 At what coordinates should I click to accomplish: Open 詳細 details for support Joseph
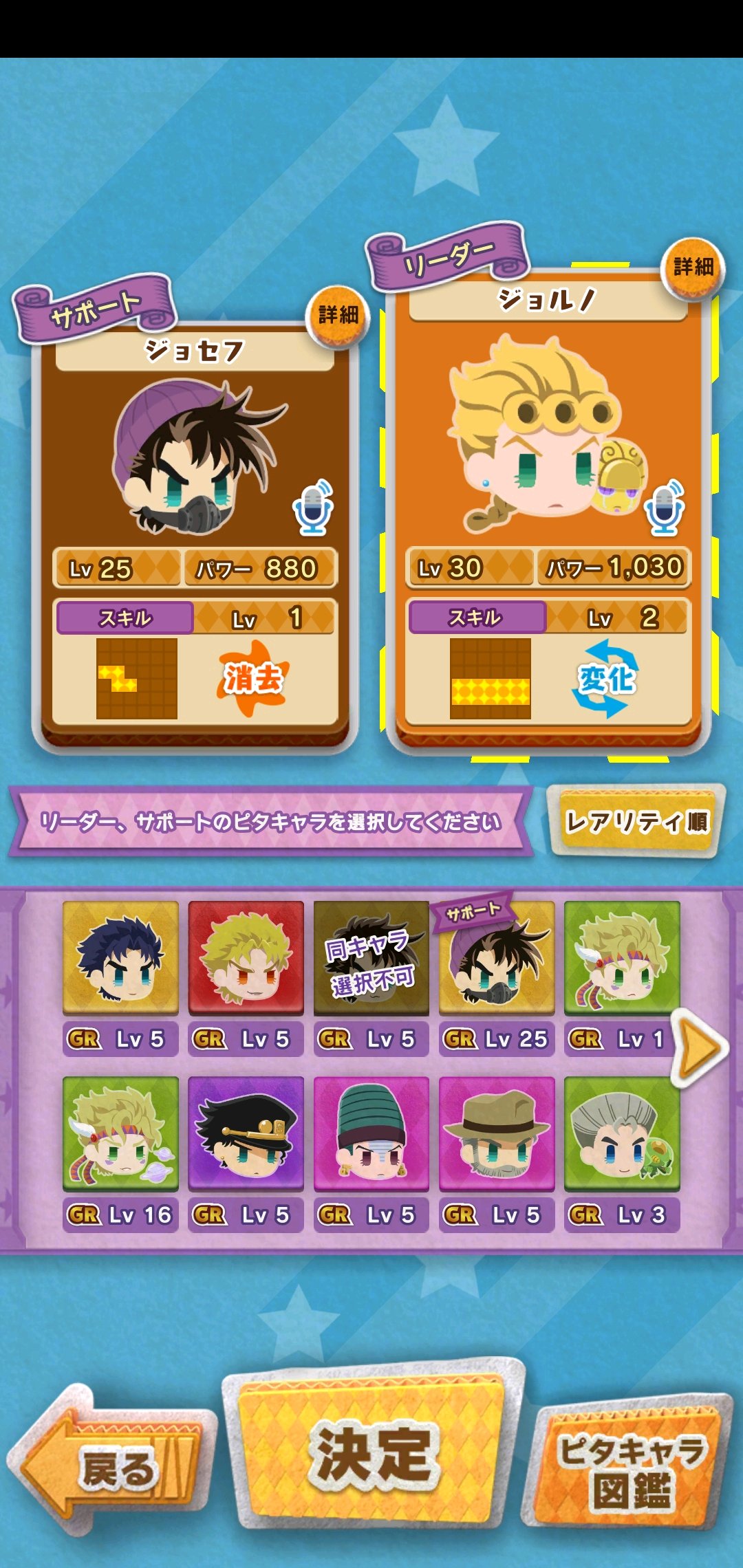(338, 316)
